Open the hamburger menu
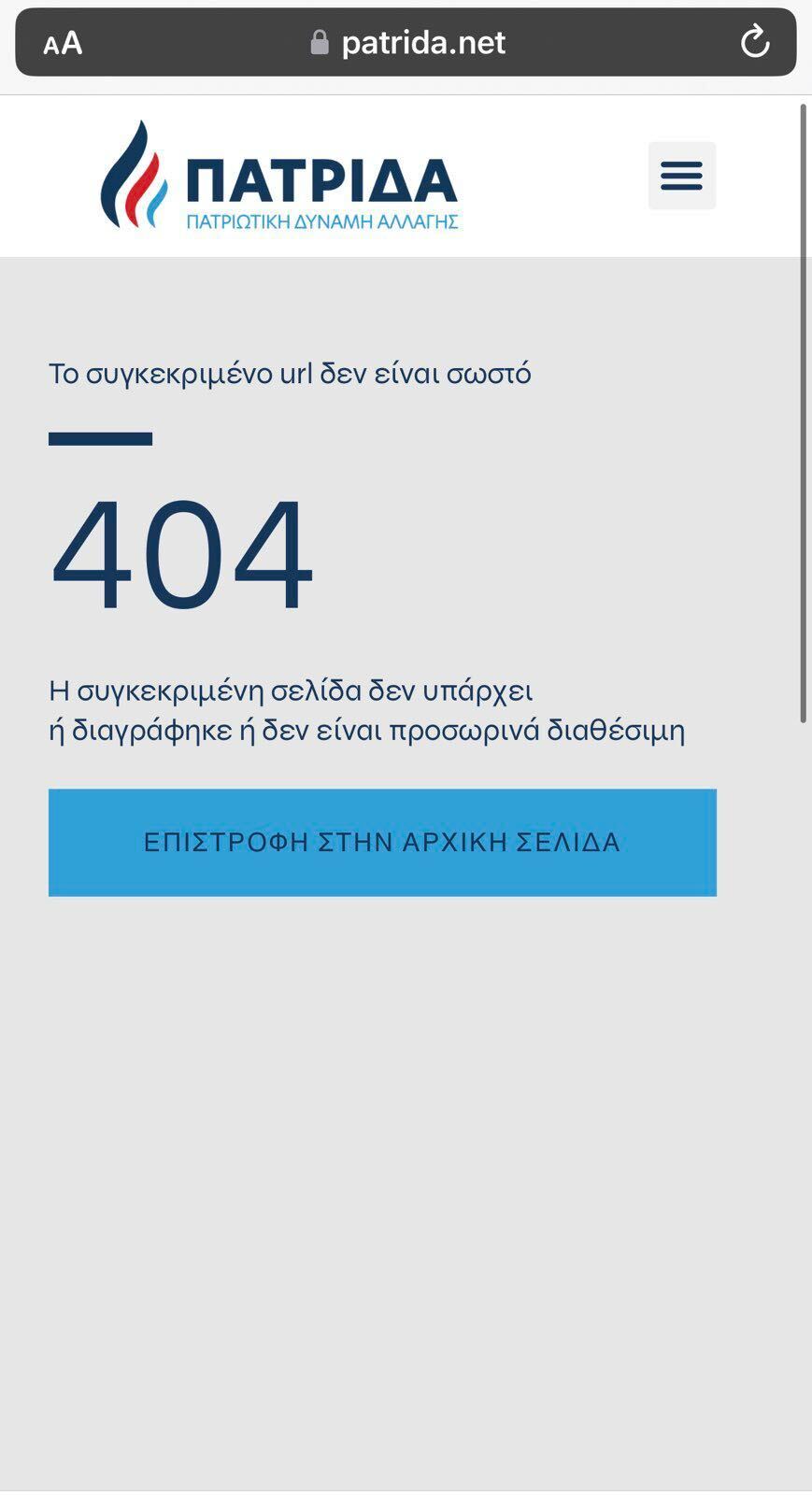The image size is (812, 1495). 682,176
